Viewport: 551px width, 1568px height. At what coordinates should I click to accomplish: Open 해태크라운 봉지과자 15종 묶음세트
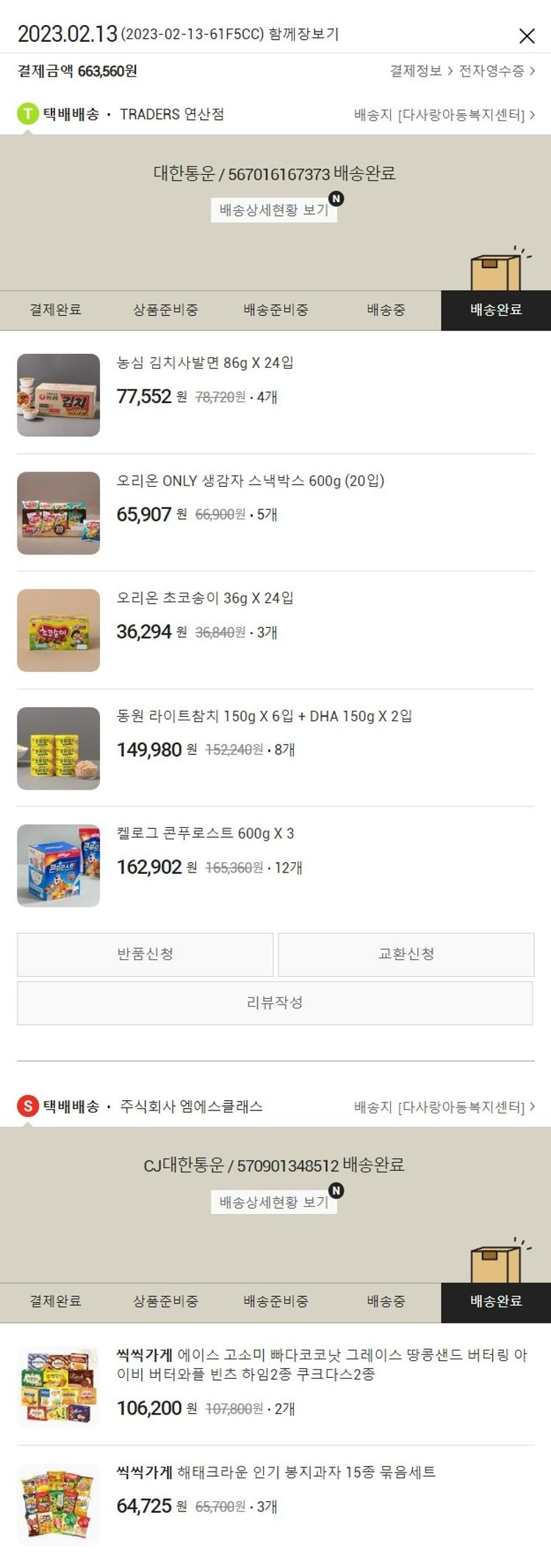pos(276,1472)
